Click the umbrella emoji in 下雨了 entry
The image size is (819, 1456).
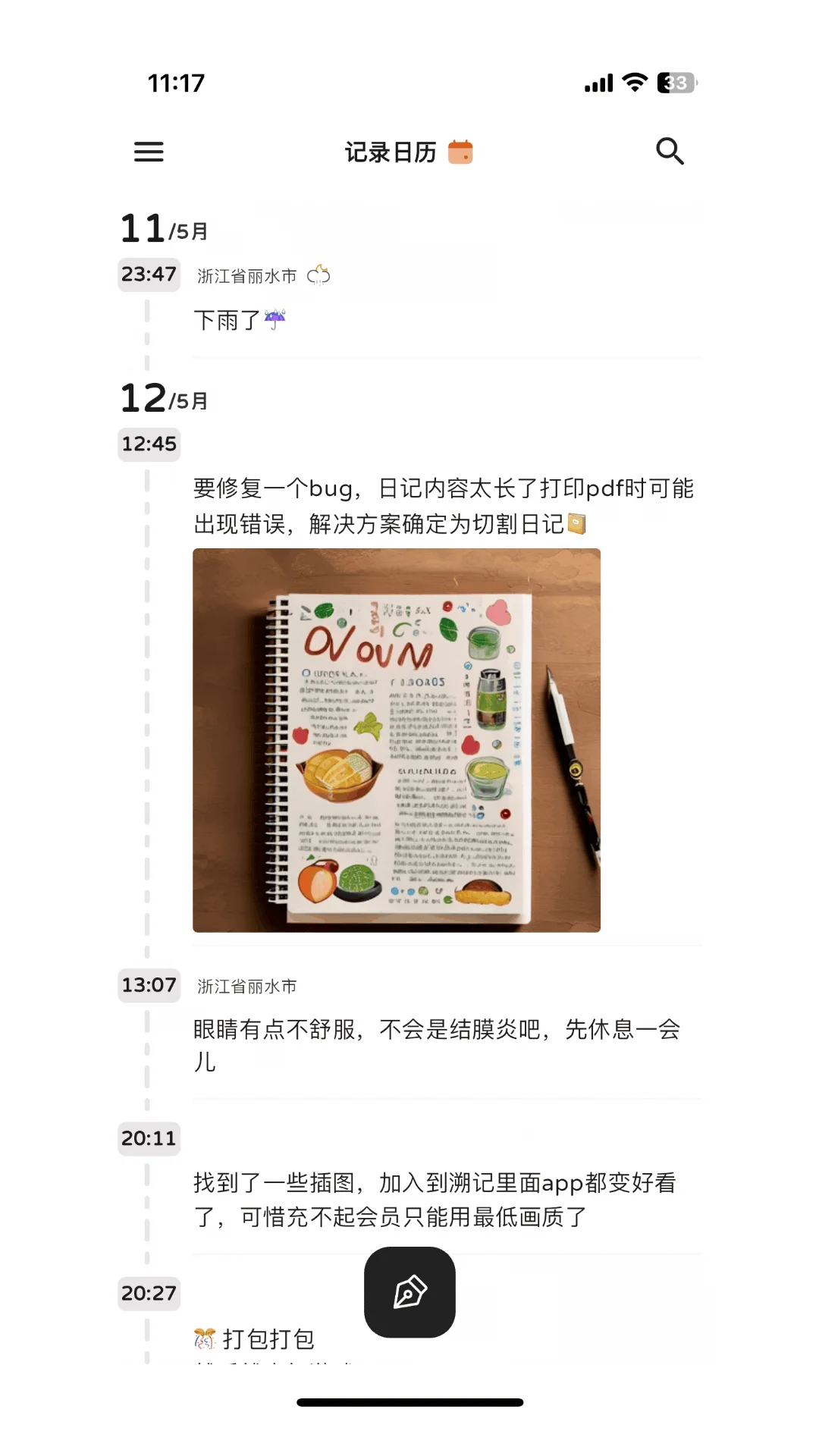[275, 319]
